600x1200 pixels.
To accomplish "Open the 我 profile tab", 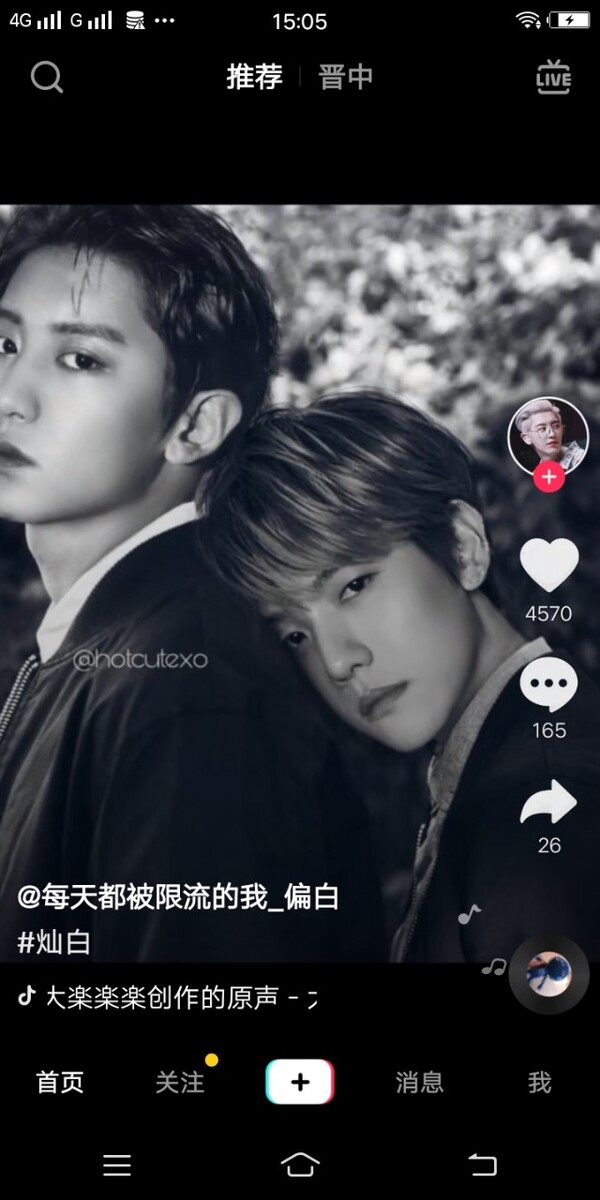I will click(540, 1082).
